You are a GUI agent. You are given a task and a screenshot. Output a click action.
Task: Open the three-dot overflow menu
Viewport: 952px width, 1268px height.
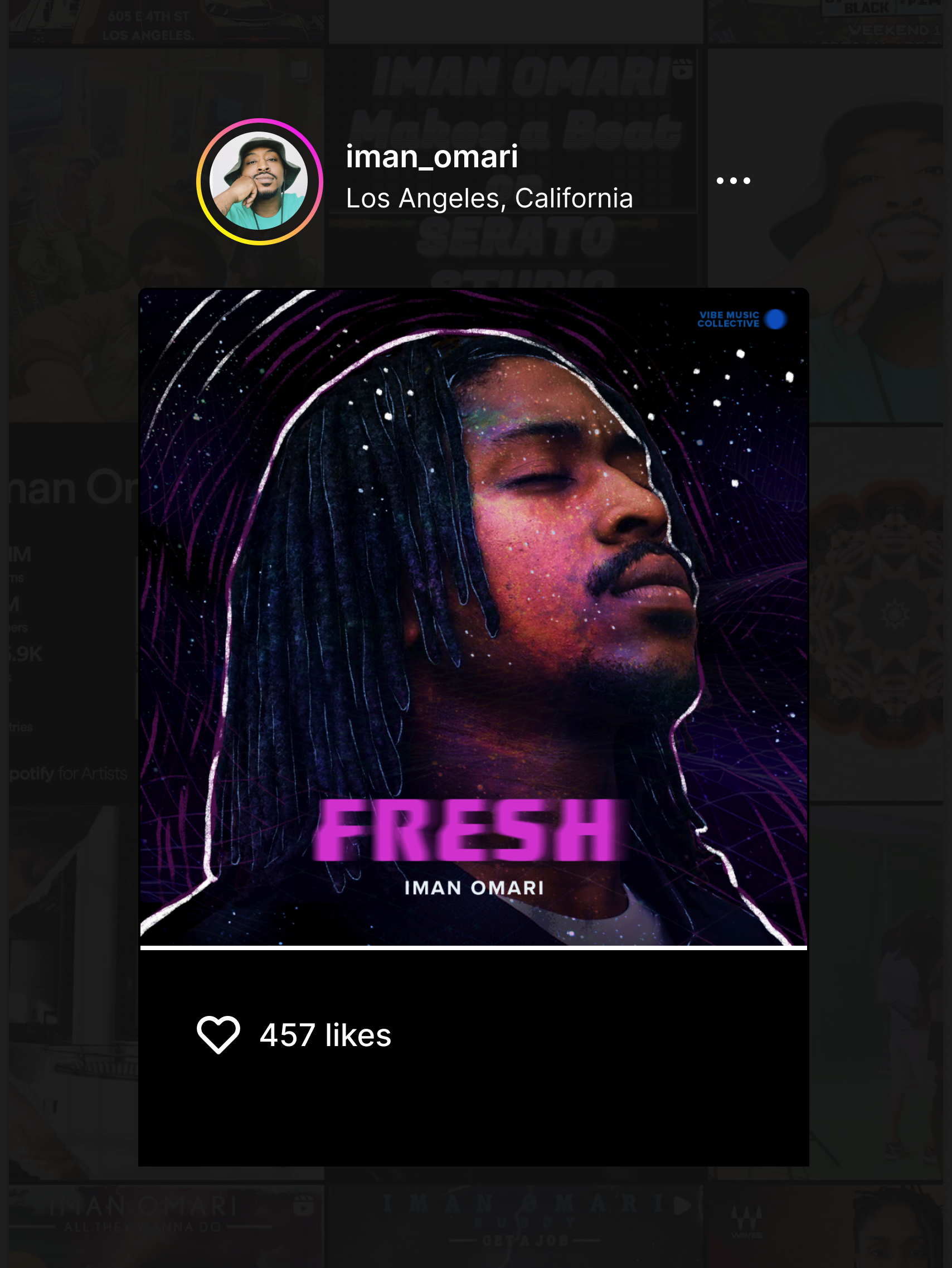pos(733,181)
